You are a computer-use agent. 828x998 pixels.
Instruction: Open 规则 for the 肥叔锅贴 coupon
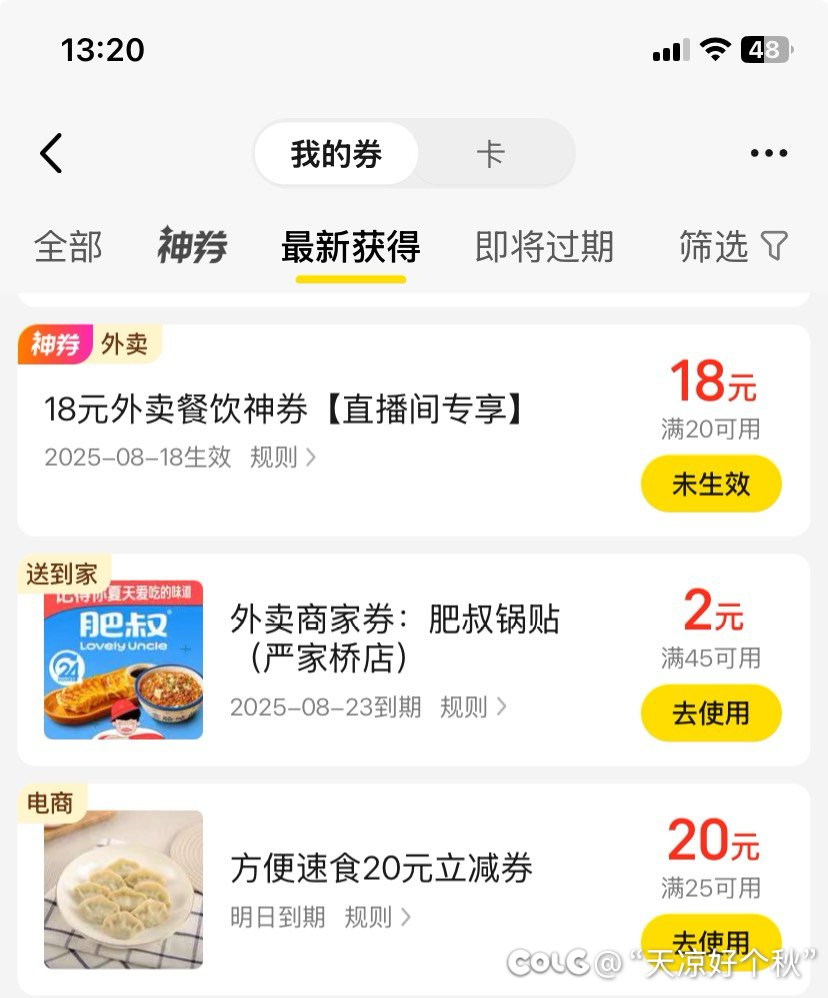473,708
